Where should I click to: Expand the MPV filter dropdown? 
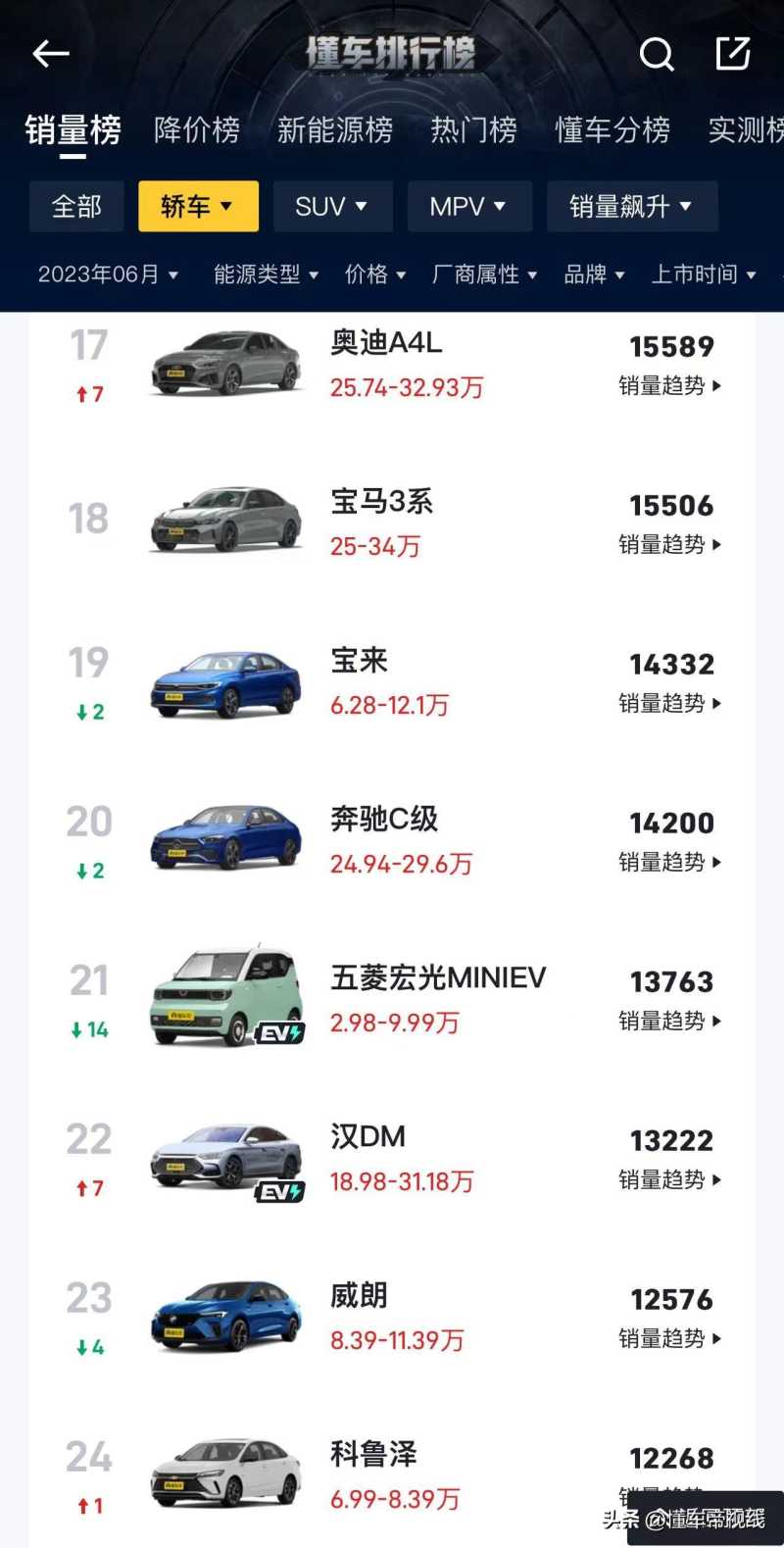(x=468, y=207)
